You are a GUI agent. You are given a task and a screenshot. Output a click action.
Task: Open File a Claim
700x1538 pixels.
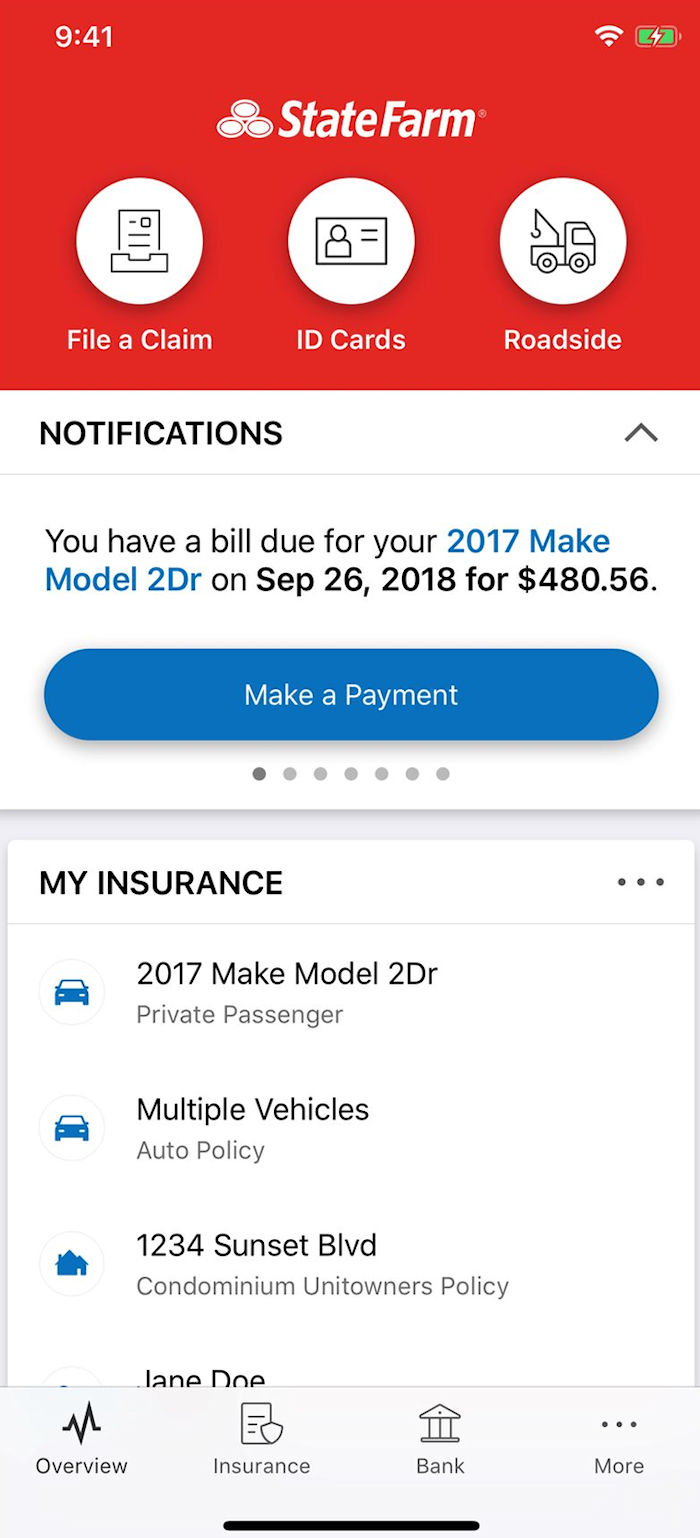[x=139, y=242]
